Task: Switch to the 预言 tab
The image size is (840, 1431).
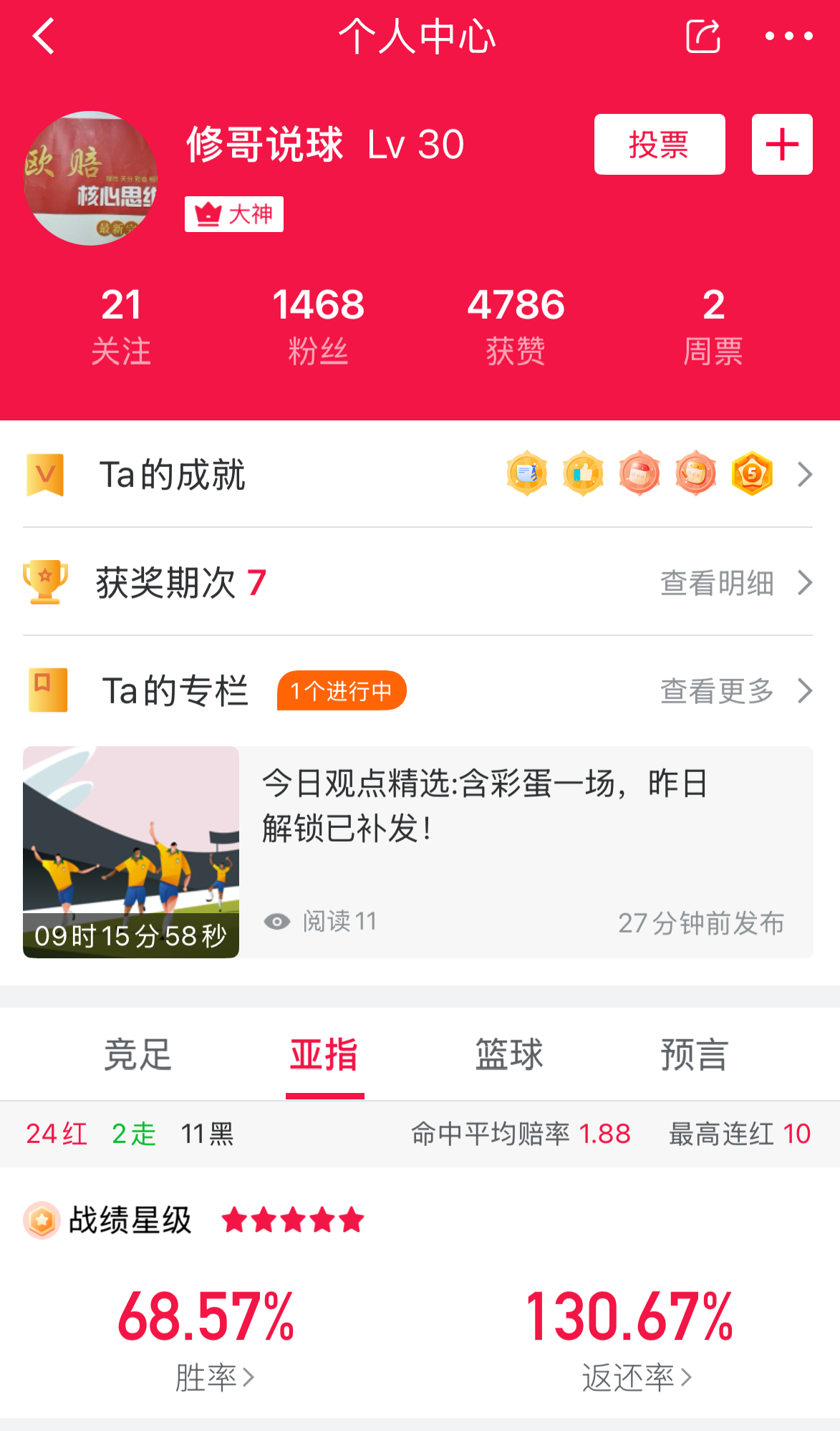Action: [694, 1055]
